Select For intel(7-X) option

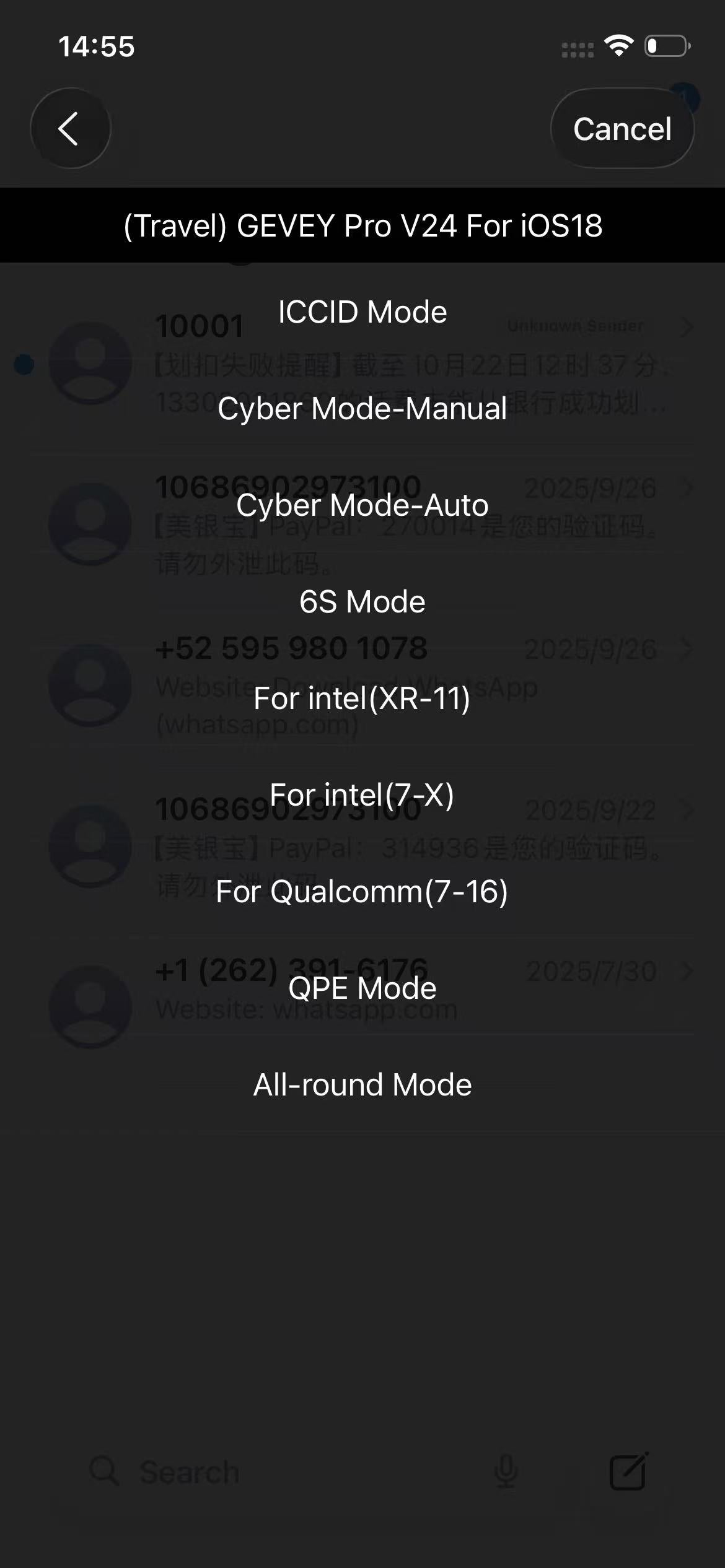click(x=362, y=795)
